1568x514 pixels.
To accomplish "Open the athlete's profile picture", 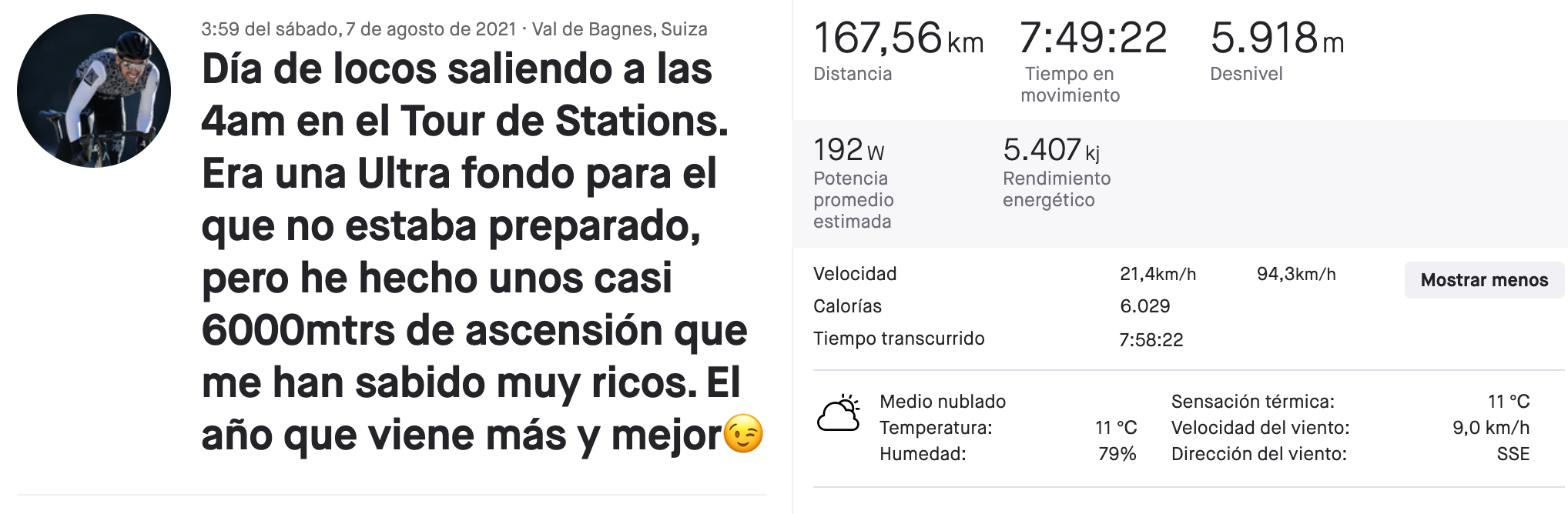I will pos(94,91).
